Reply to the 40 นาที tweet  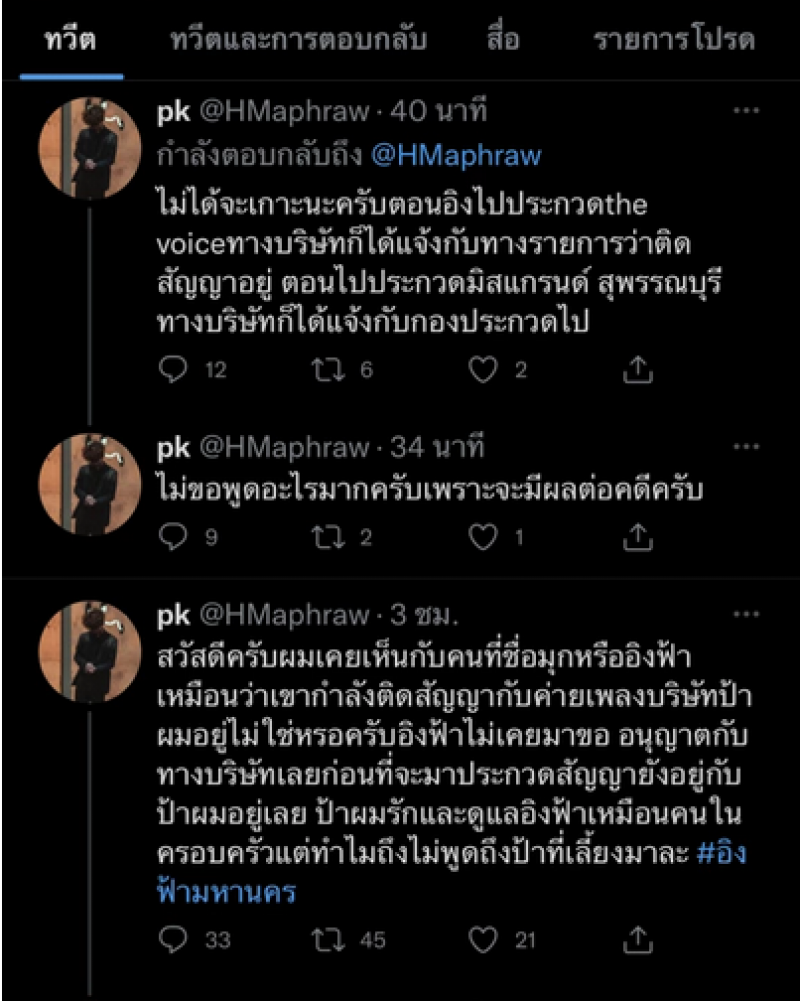coord(174,370)
